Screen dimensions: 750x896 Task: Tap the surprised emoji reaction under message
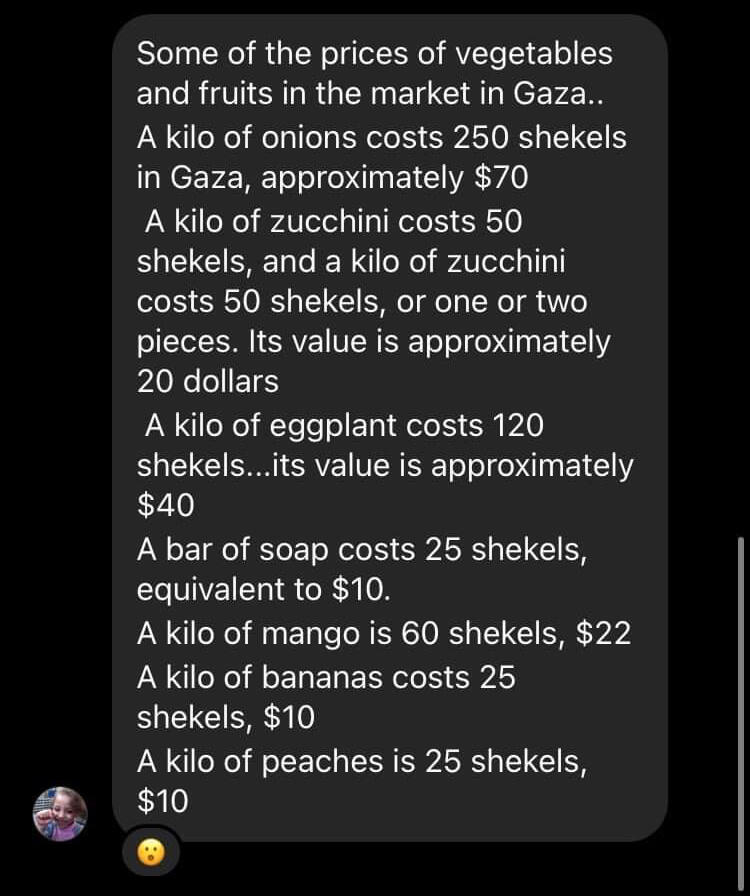tap(151, 853)
